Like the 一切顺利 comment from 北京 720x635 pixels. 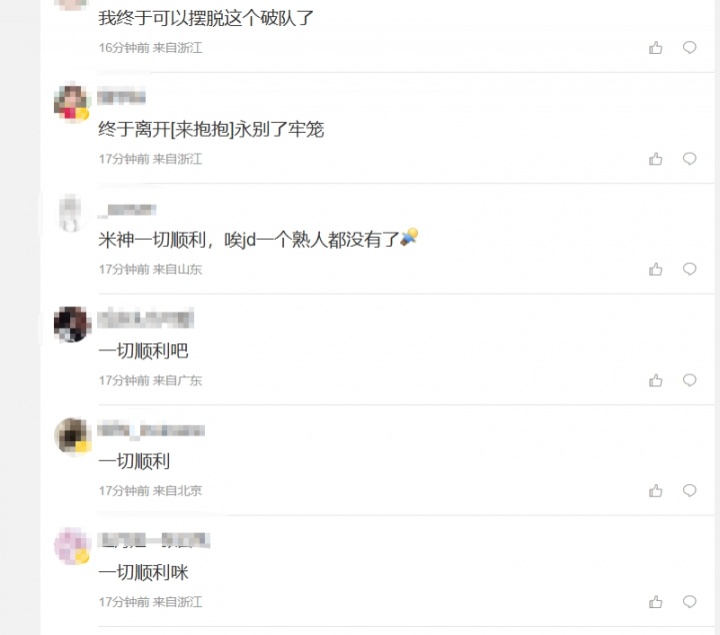click(656, 491)
